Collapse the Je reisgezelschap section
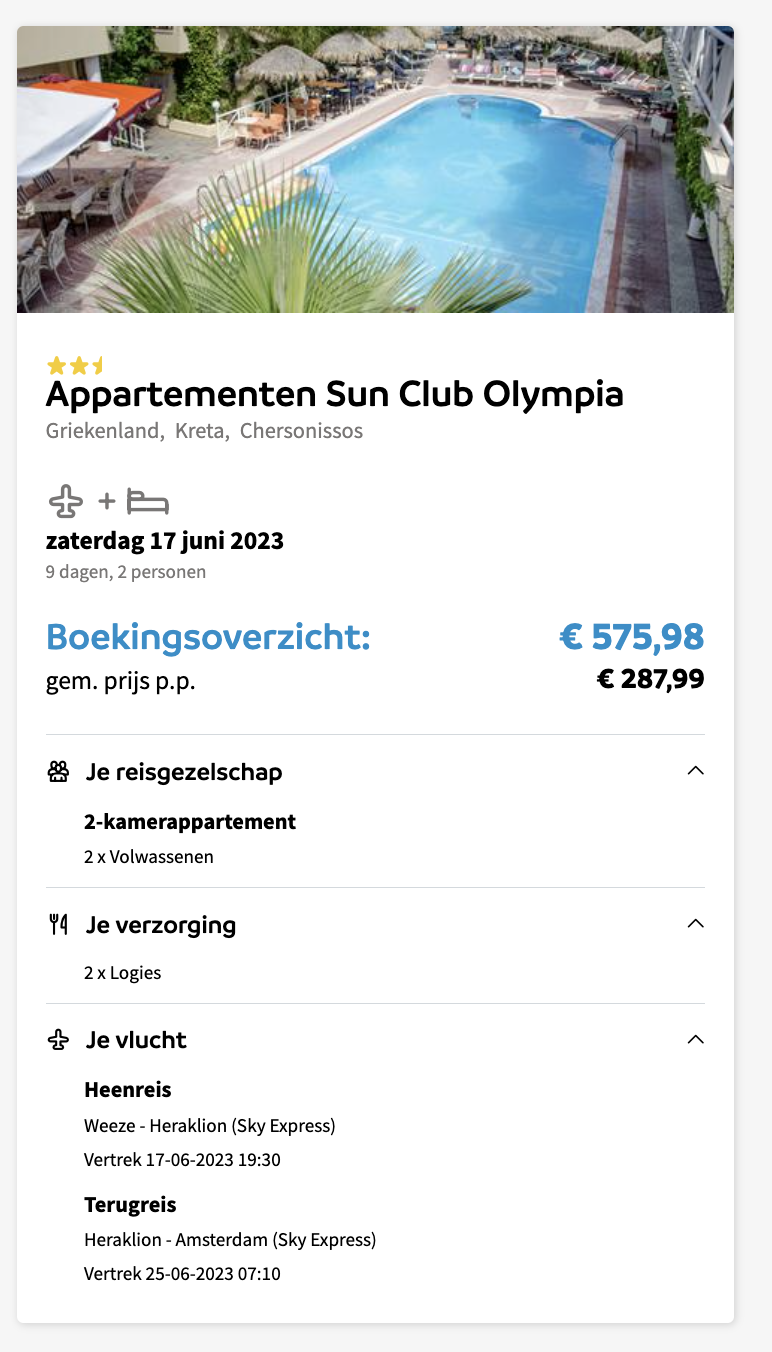 click(x=696, y=771)
